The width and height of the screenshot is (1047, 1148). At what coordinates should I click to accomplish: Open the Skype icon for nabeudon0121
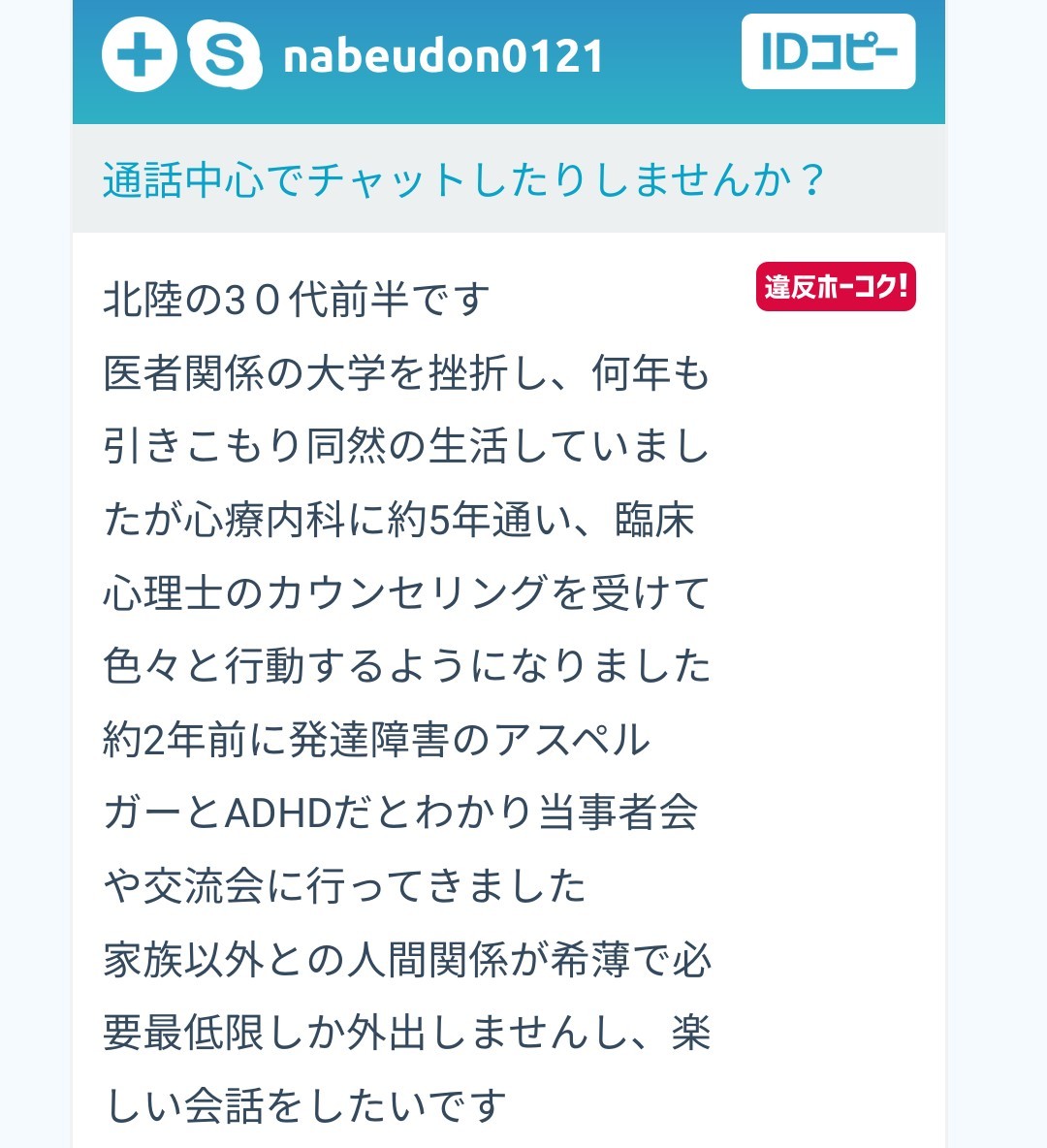tap(225, 56)
